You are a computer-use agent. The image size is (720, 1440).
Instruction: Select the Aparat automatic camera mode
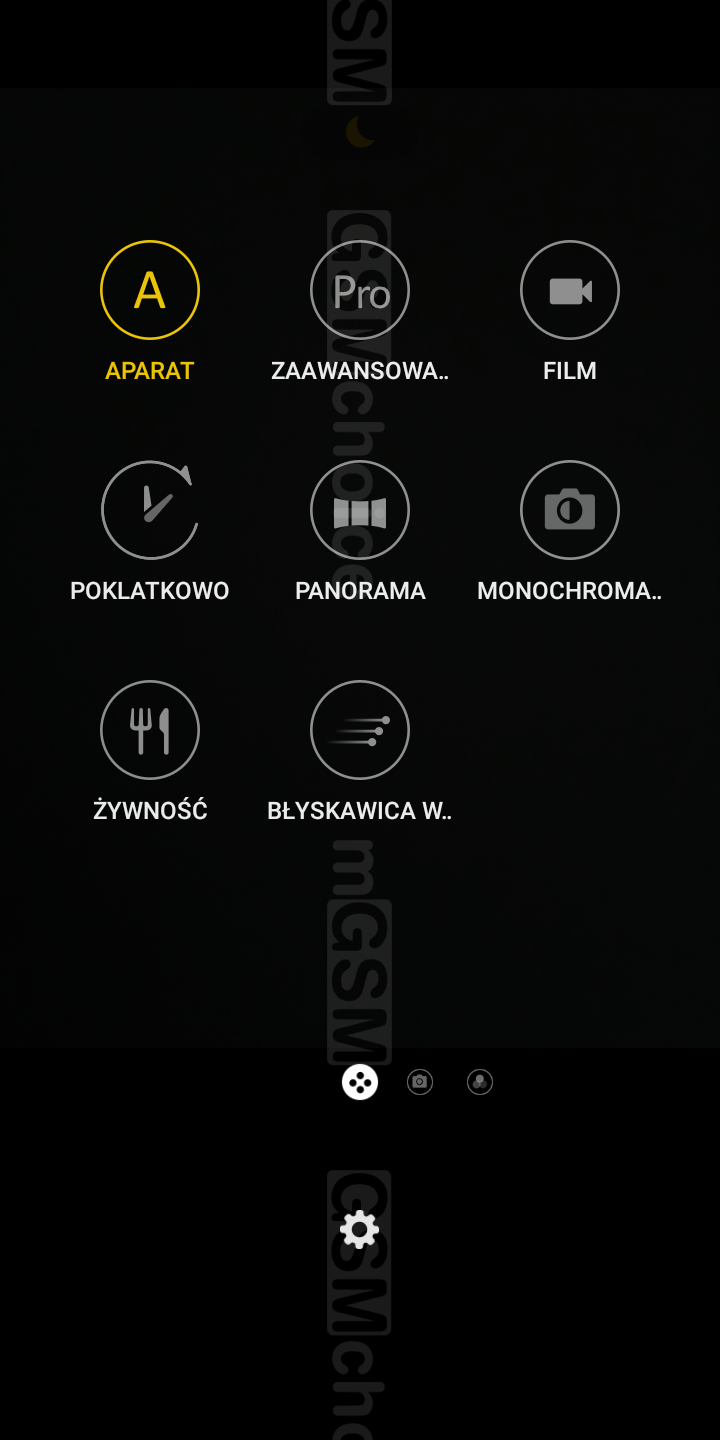[150, 290]
